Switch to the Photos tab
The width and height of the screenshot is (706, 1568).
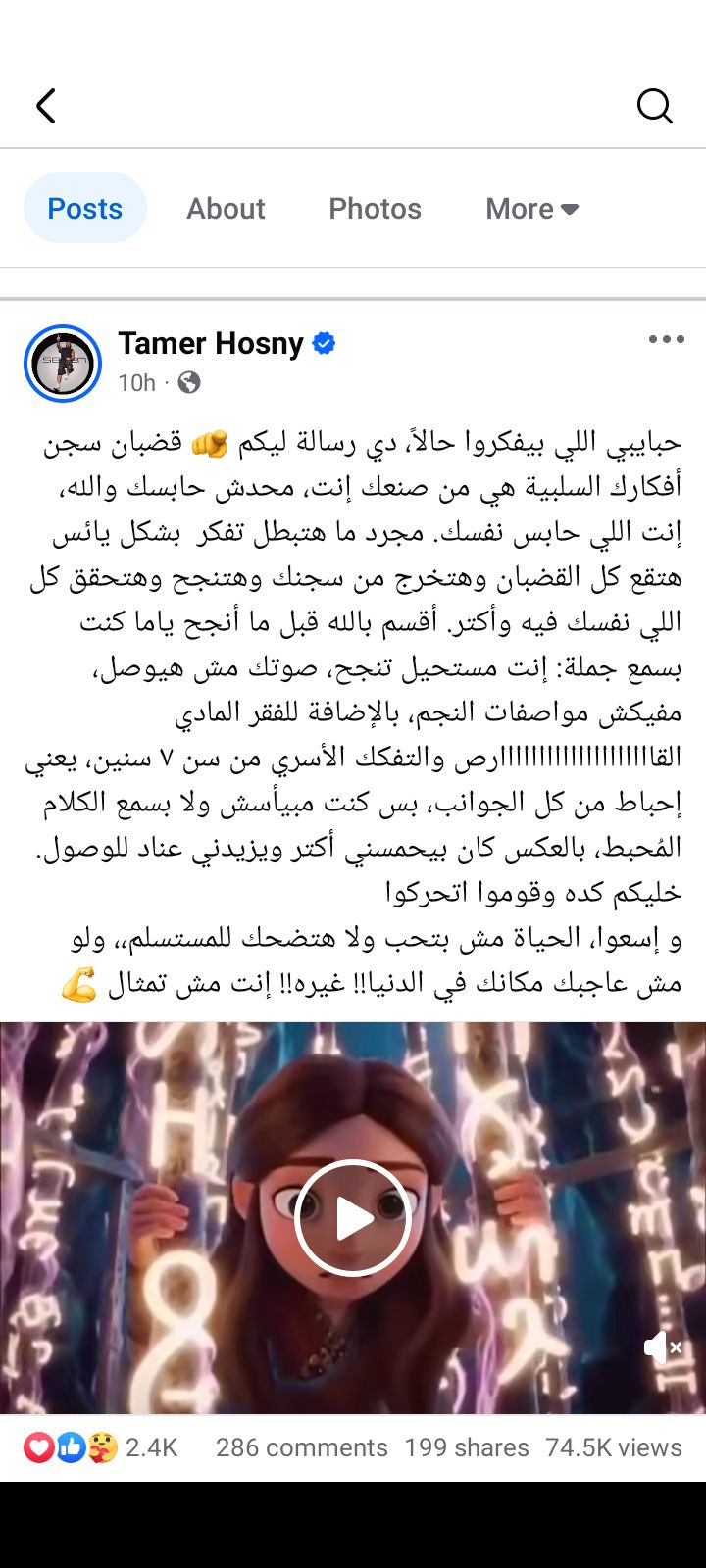pos(375,208)
